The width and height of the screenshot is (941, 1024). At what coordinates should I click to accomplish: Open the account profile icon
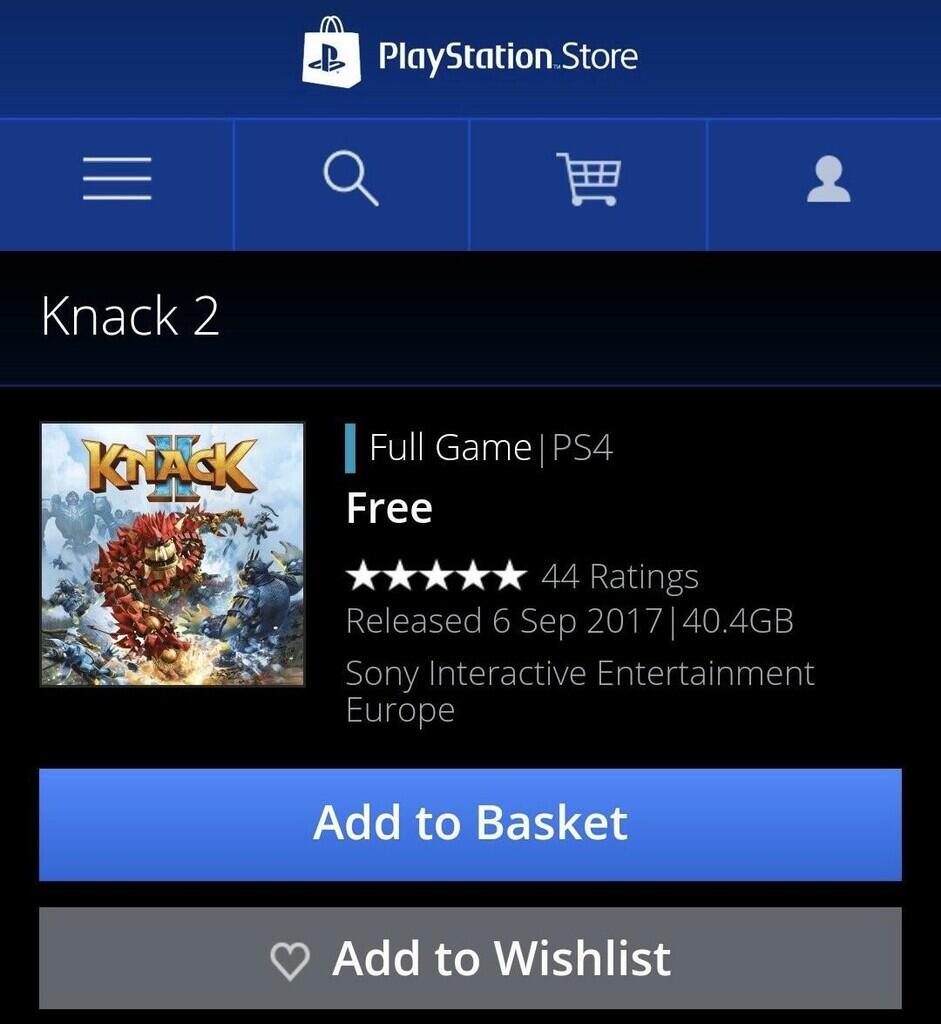pos(828,181)
